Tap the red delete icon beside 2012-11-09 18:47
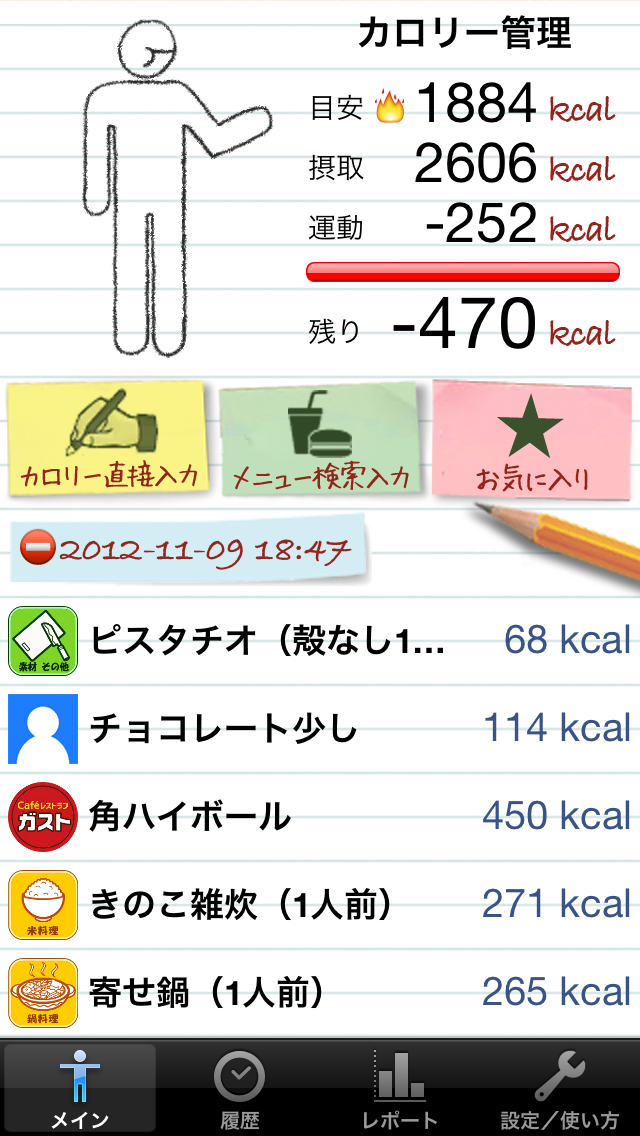Screen dimensions: 640x1136 (38, 549)
